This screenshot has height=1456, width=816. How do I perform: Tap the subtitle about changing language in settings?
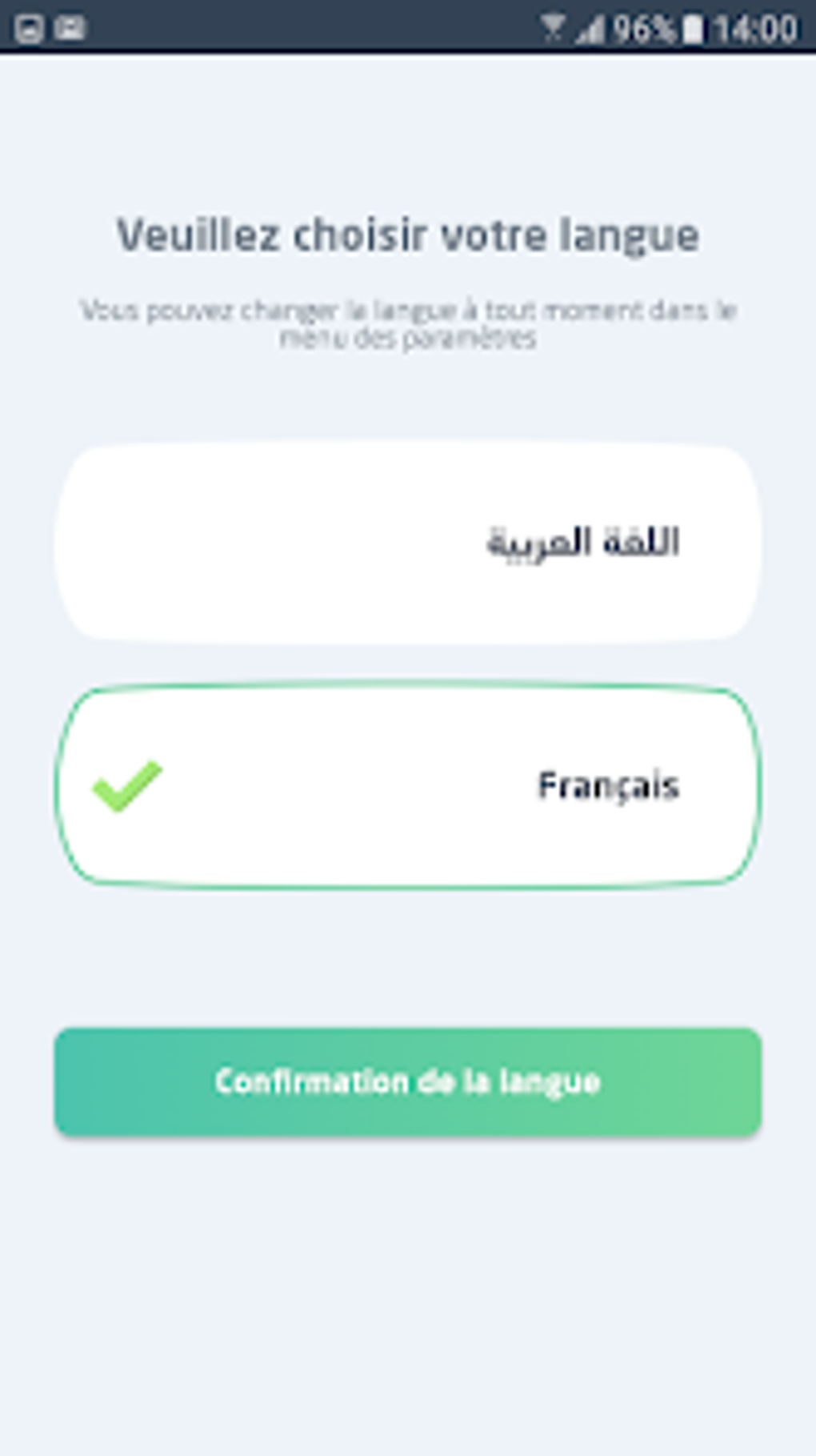(x=408, y=320)
